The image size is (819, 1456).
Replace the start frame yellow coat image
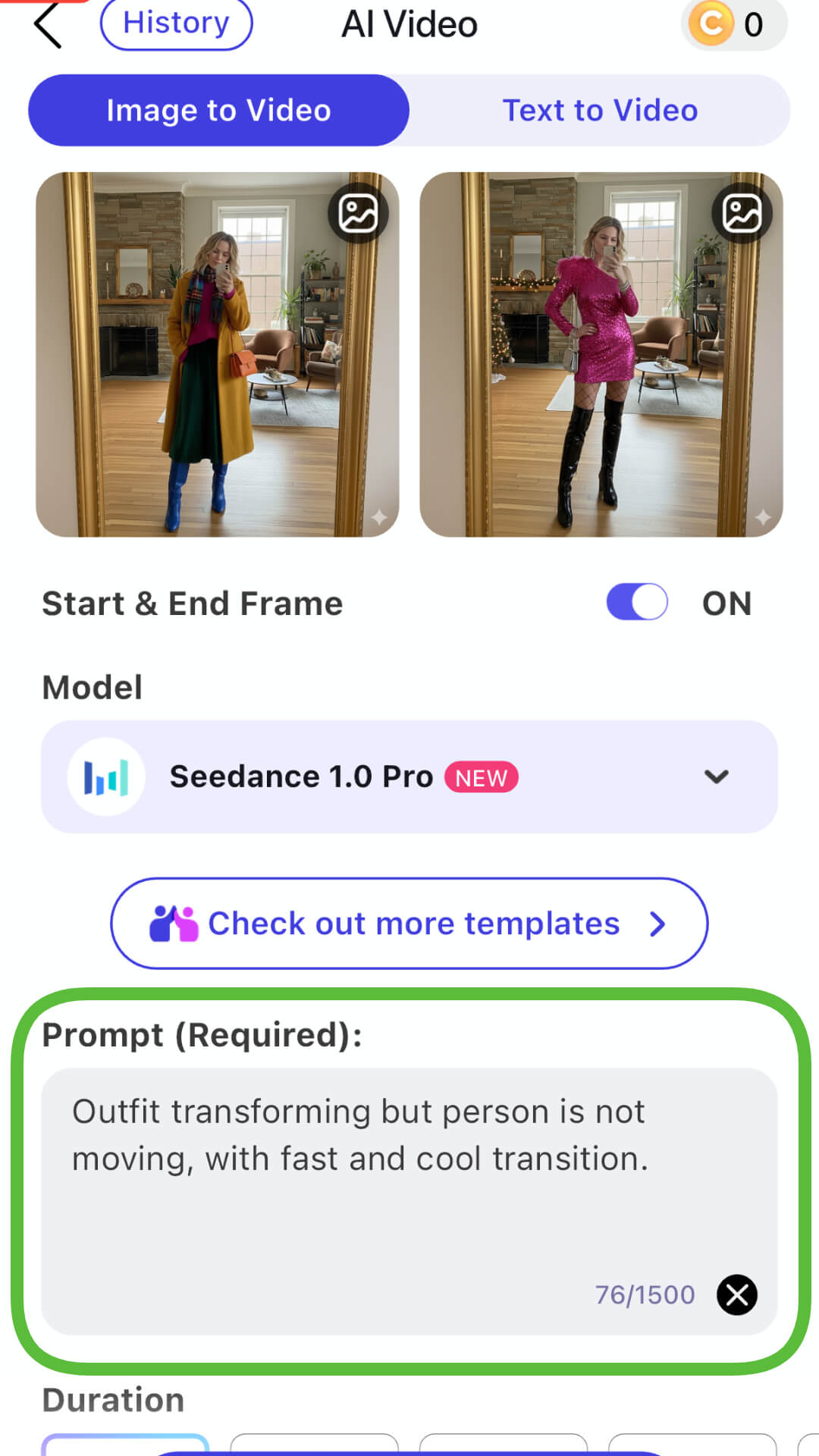point(358,213)
